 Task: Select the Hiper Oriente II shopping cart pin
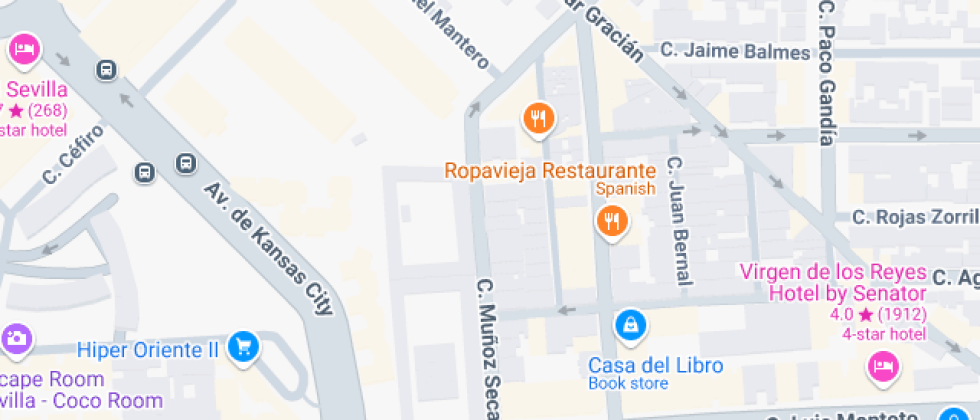click(x=244, y=348)
